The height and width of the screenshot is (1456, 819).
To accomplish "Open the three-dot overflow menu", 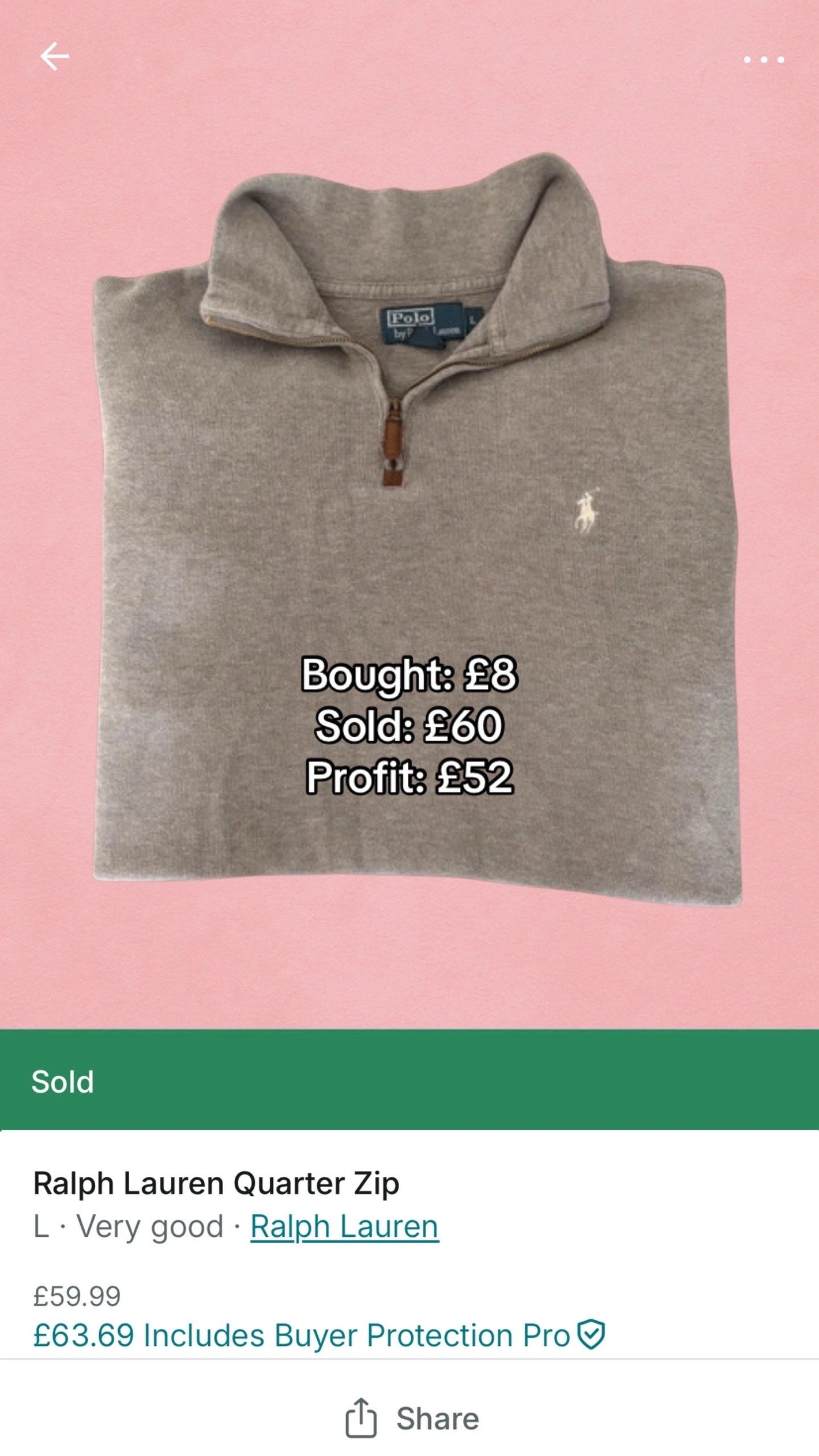I will tap(763, 59).
